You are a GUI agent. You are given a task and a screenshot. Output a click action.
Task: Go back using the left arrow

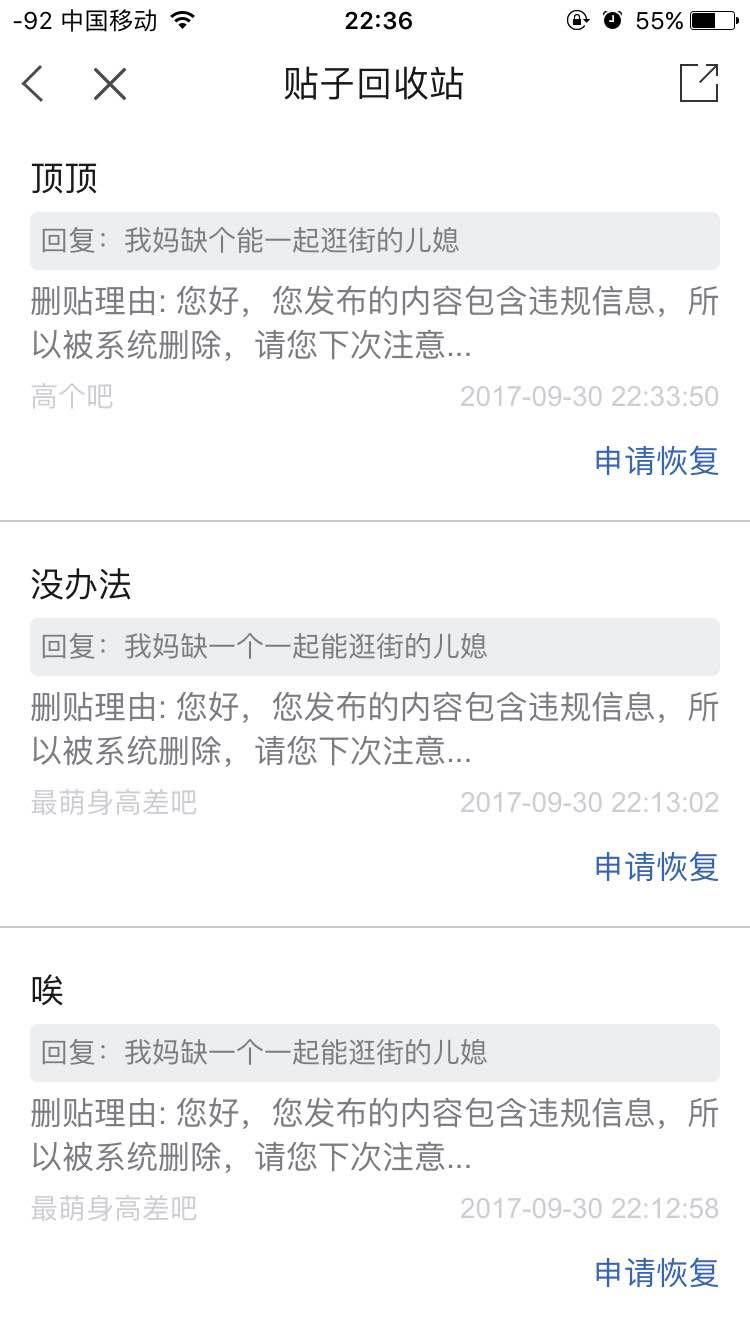tap(33, 83)
